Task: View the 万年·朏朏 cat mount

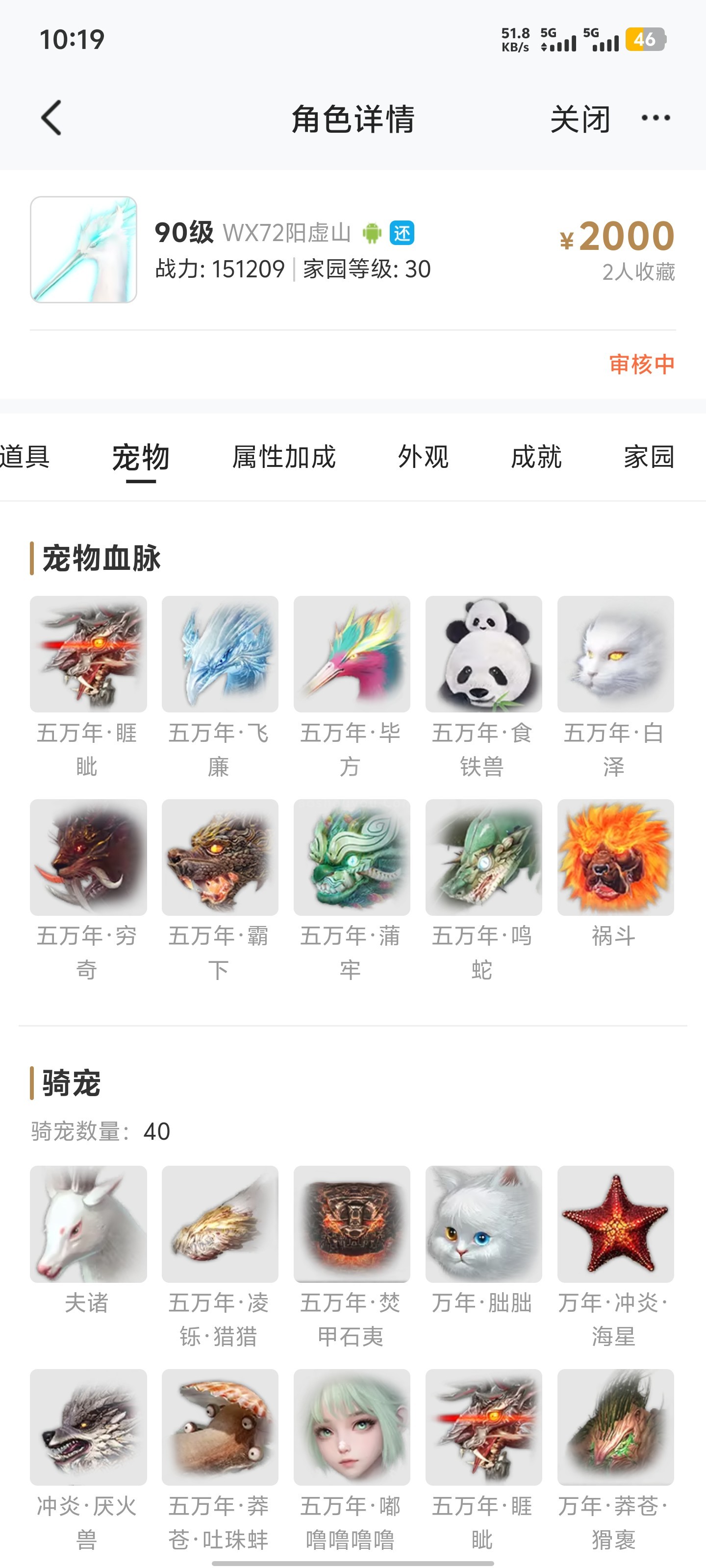Action: (x=484, y=1224)
